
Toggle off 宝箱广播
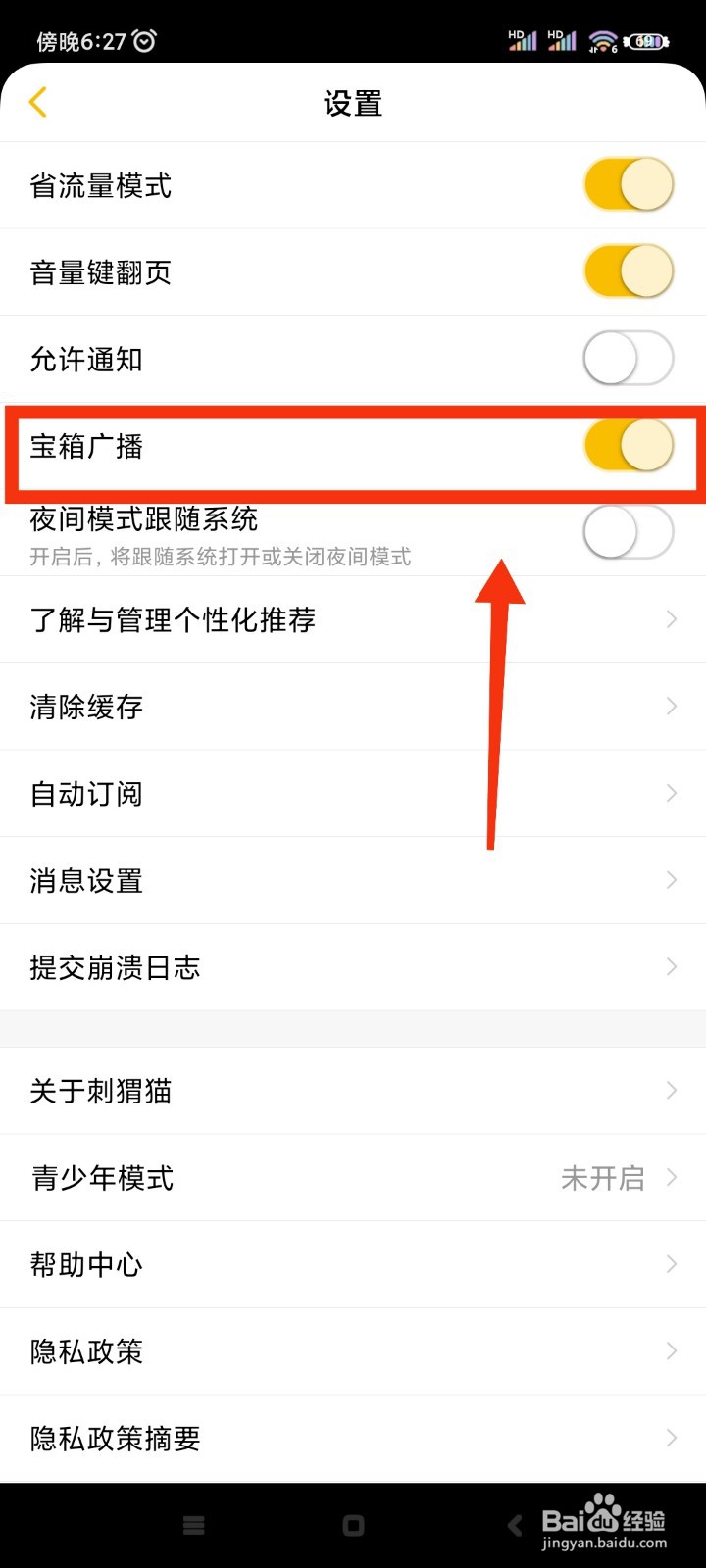tap(628, 445)
